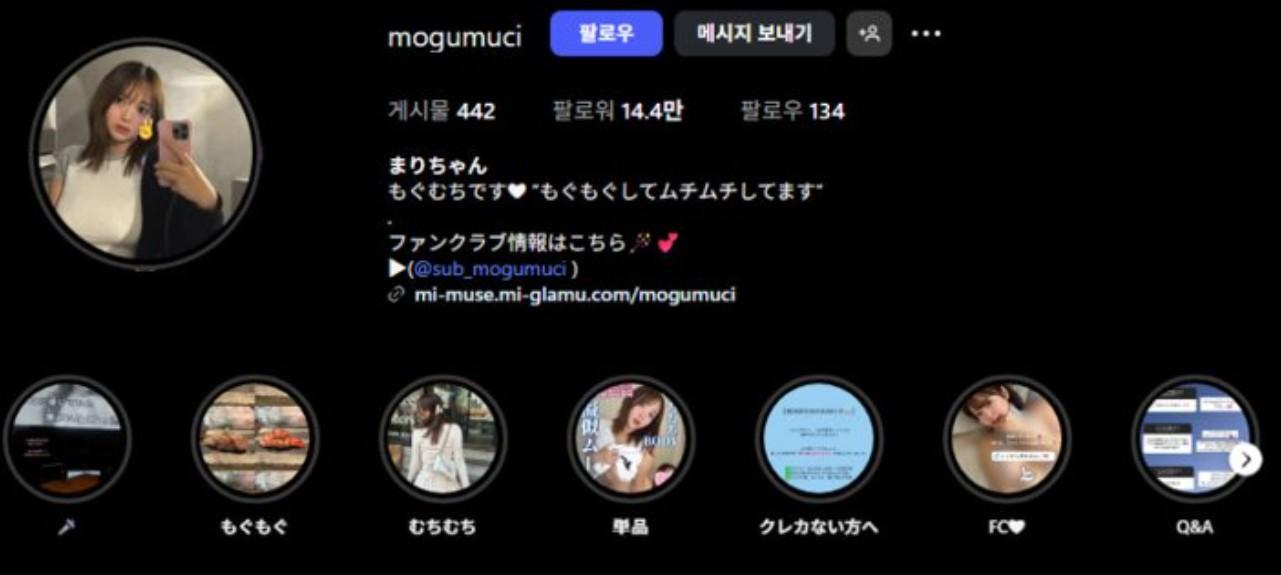This screenshot has height=575, width=1281.
Task: Open 메시지 보내기 to send a message
Action: pyautogui.click(x=754, y=34)
